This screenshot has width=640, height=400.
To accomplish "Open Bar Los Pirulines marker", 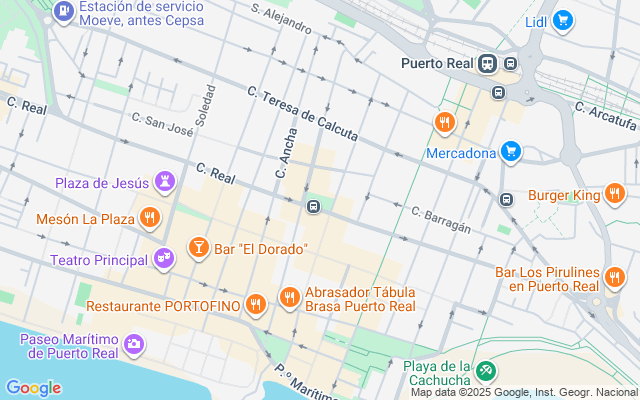I will point(615,278).
